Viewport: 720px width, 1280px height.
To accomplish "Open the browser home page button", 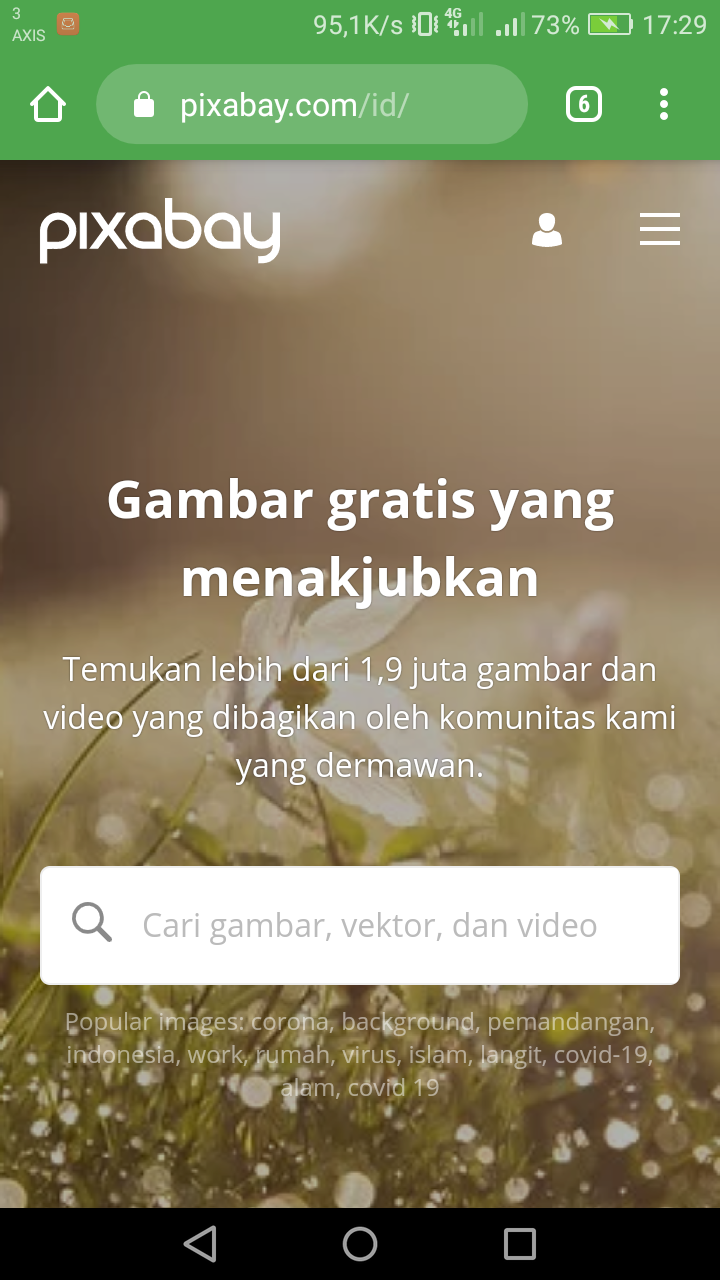I will 48,105.
